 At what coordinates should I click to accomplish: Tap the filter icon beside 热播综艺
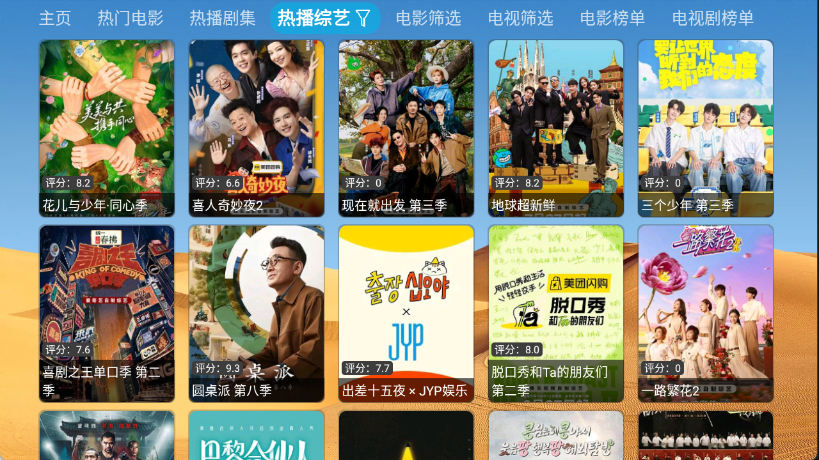point(364,18)
